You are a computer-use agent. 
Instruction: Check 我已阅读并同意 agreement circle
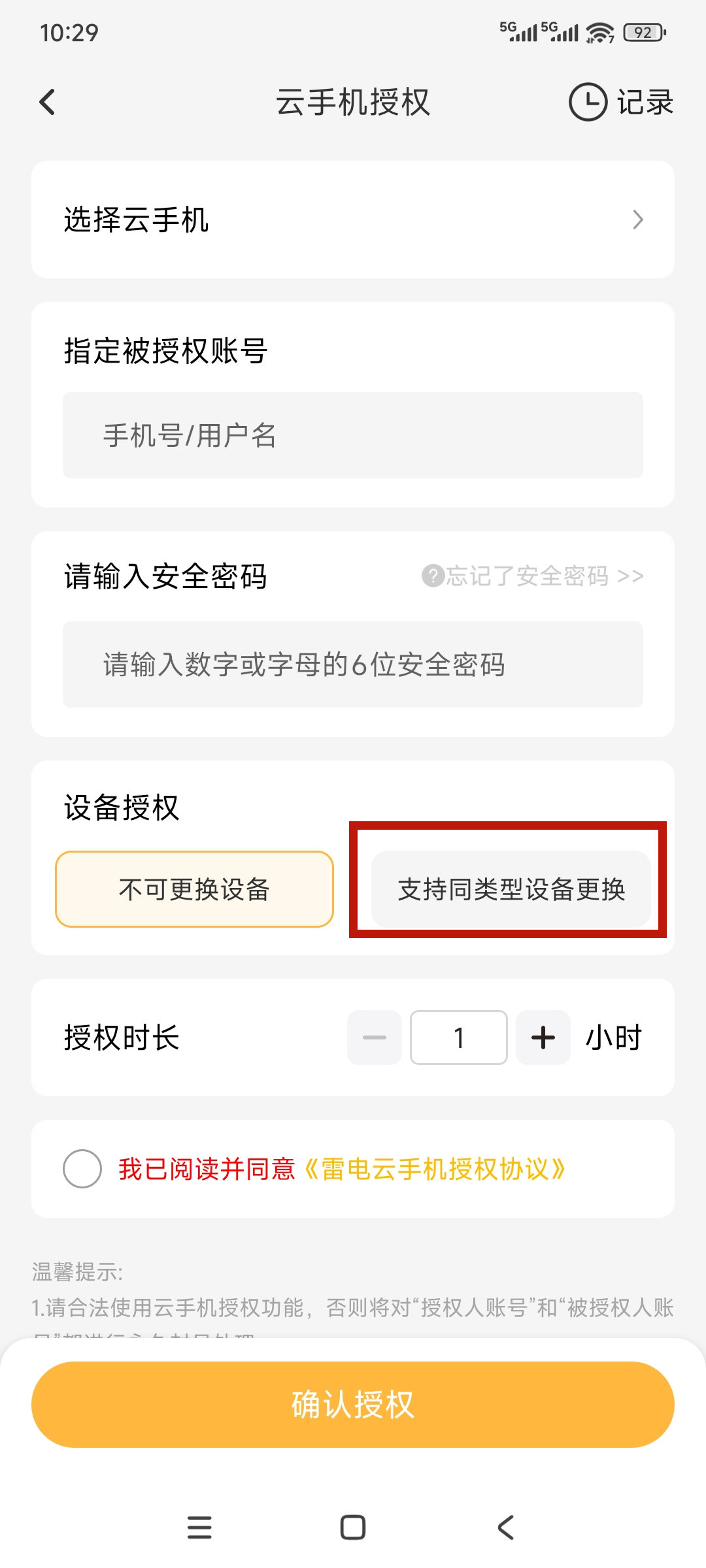tap(82, 1169)
